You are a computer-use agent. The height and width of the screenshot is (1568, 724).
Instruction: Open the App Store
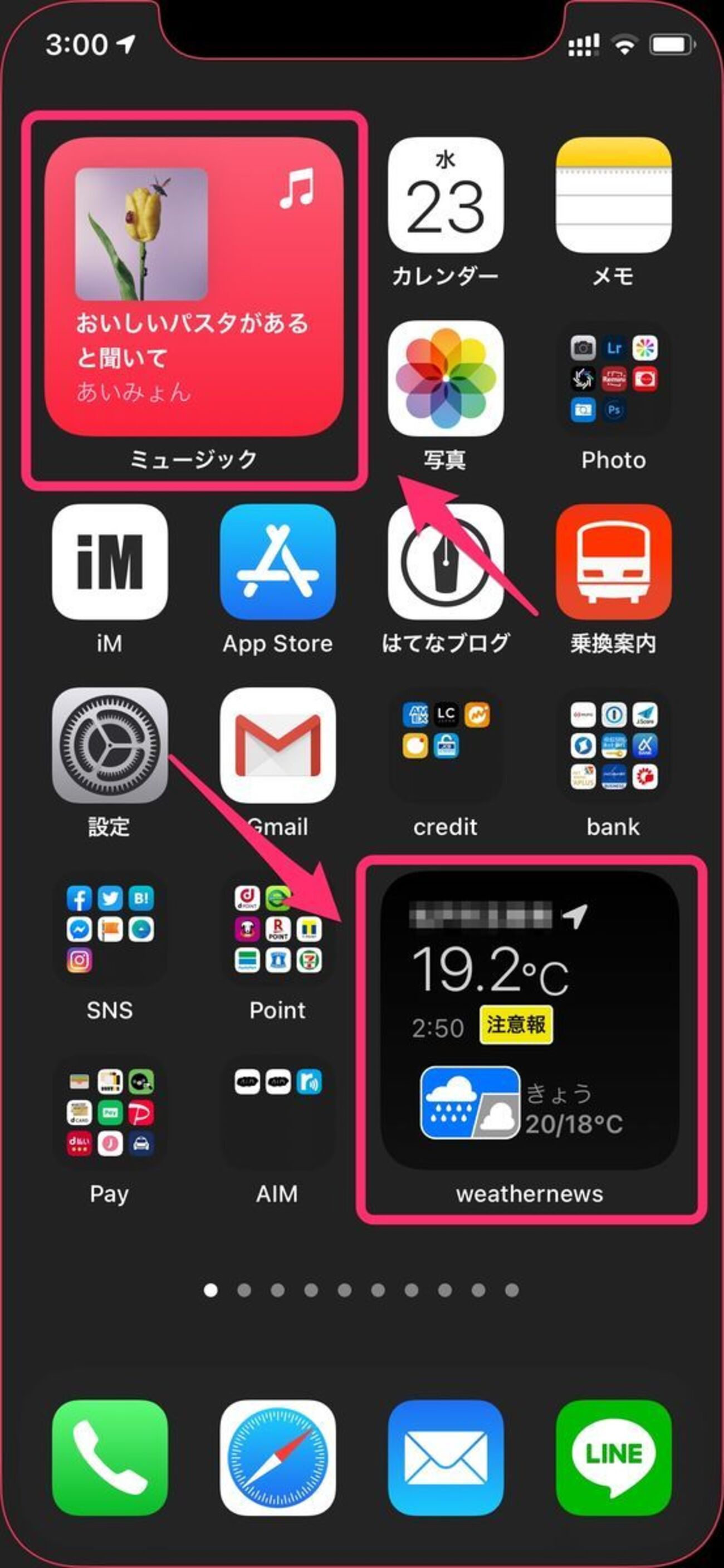[x=278, y=561]
